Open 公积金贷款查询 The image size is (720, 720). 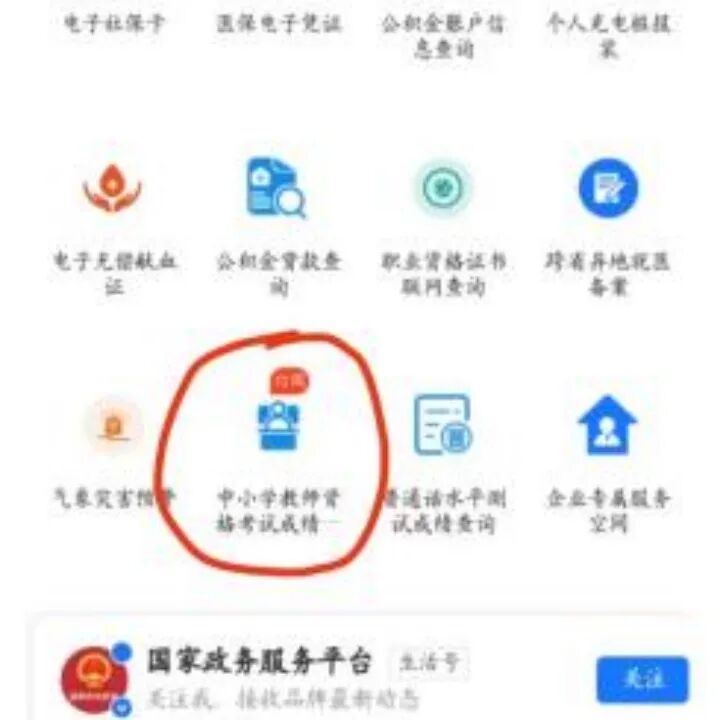(277, 190)
